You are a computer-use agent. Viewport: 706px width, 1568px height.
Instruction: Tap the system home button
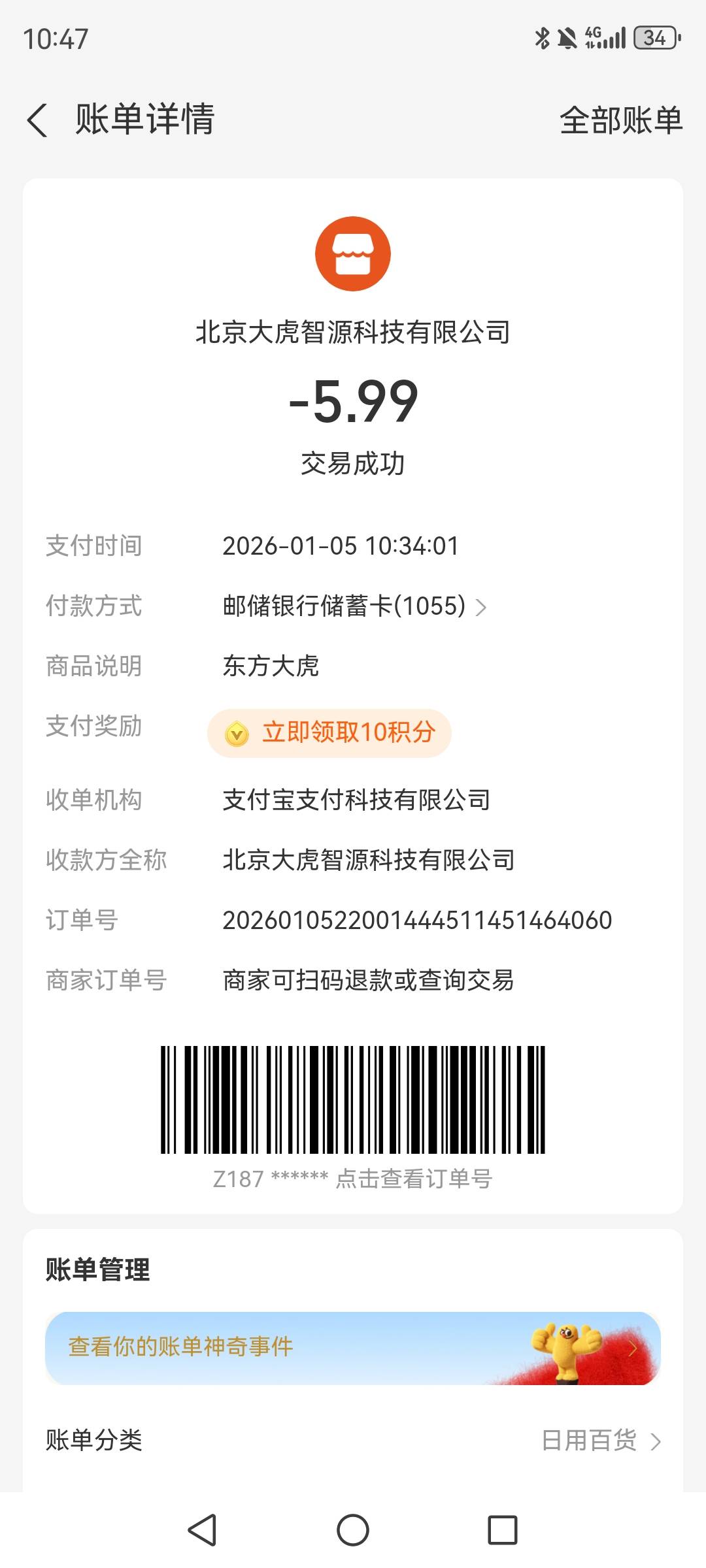[x=353, y=1530]
